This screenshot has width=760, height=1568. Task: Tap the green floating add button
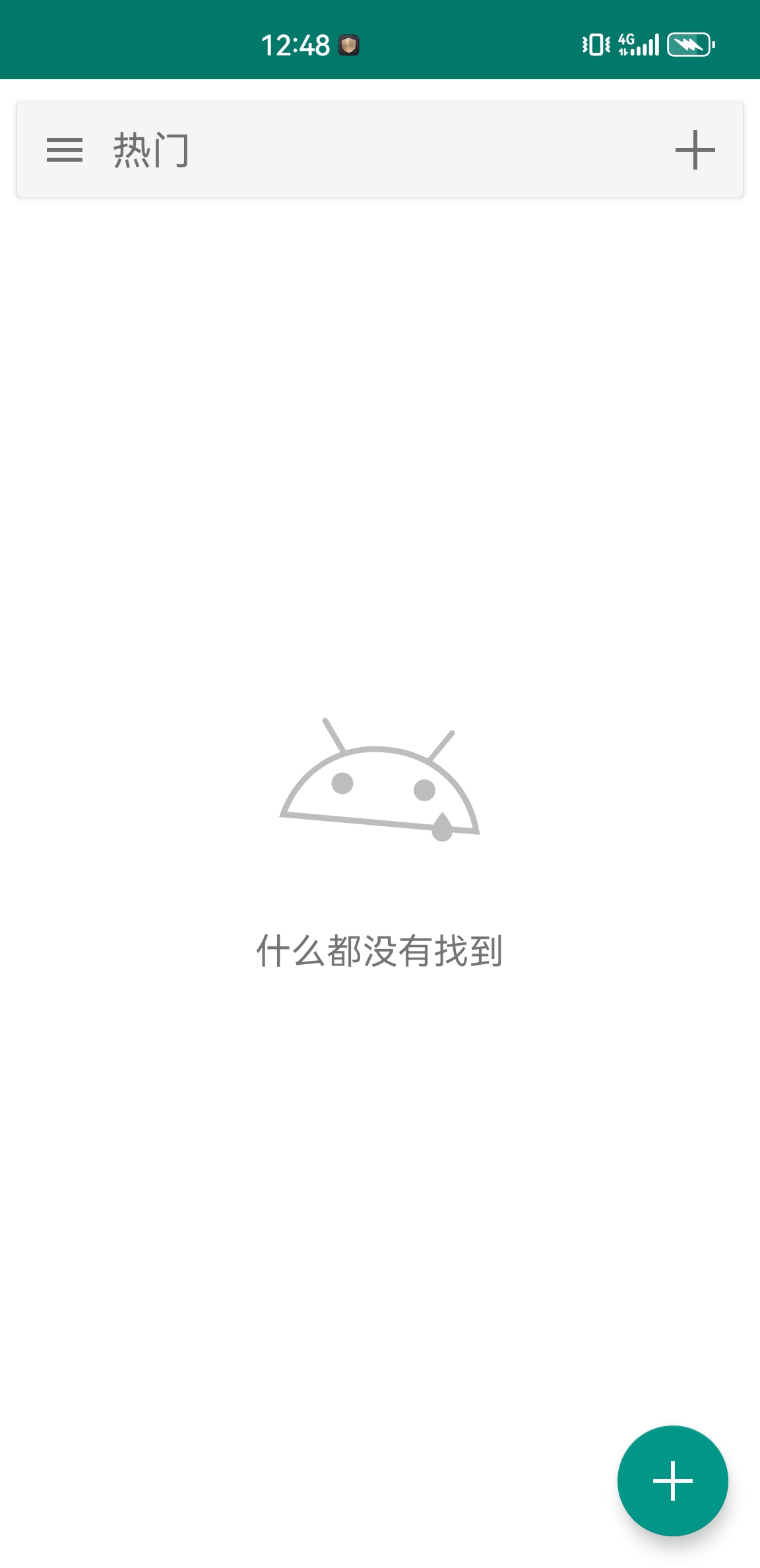tap(672, 1480)
